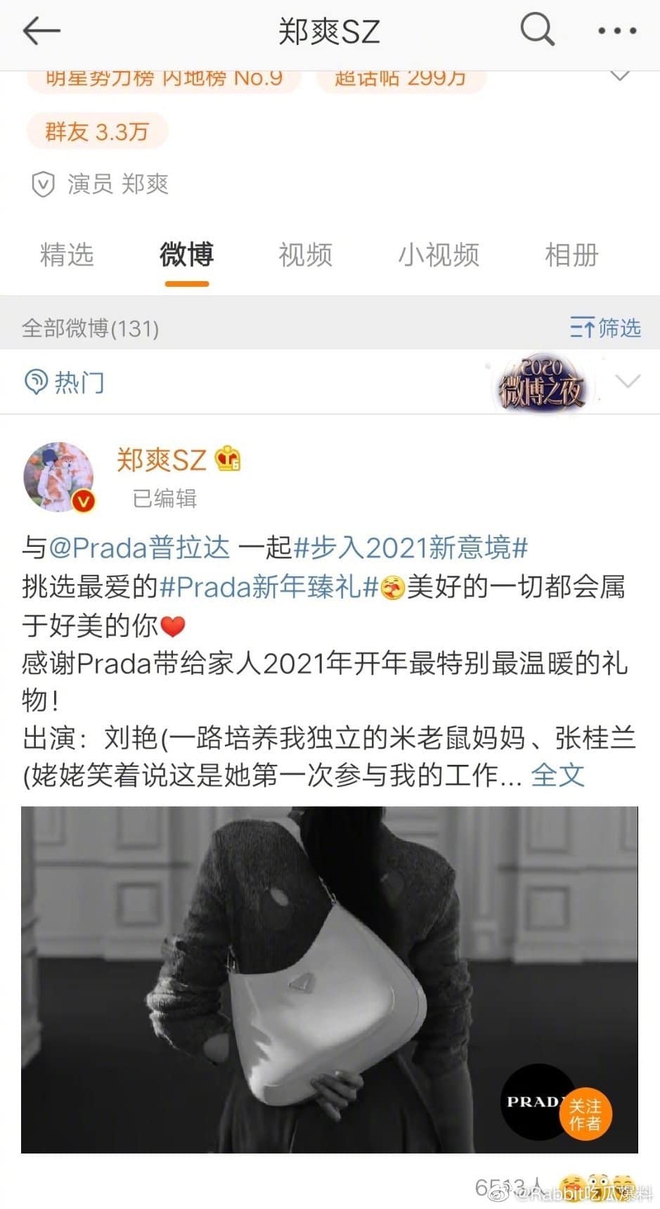Open the 群友 3.3万 chip

(95, 132)
